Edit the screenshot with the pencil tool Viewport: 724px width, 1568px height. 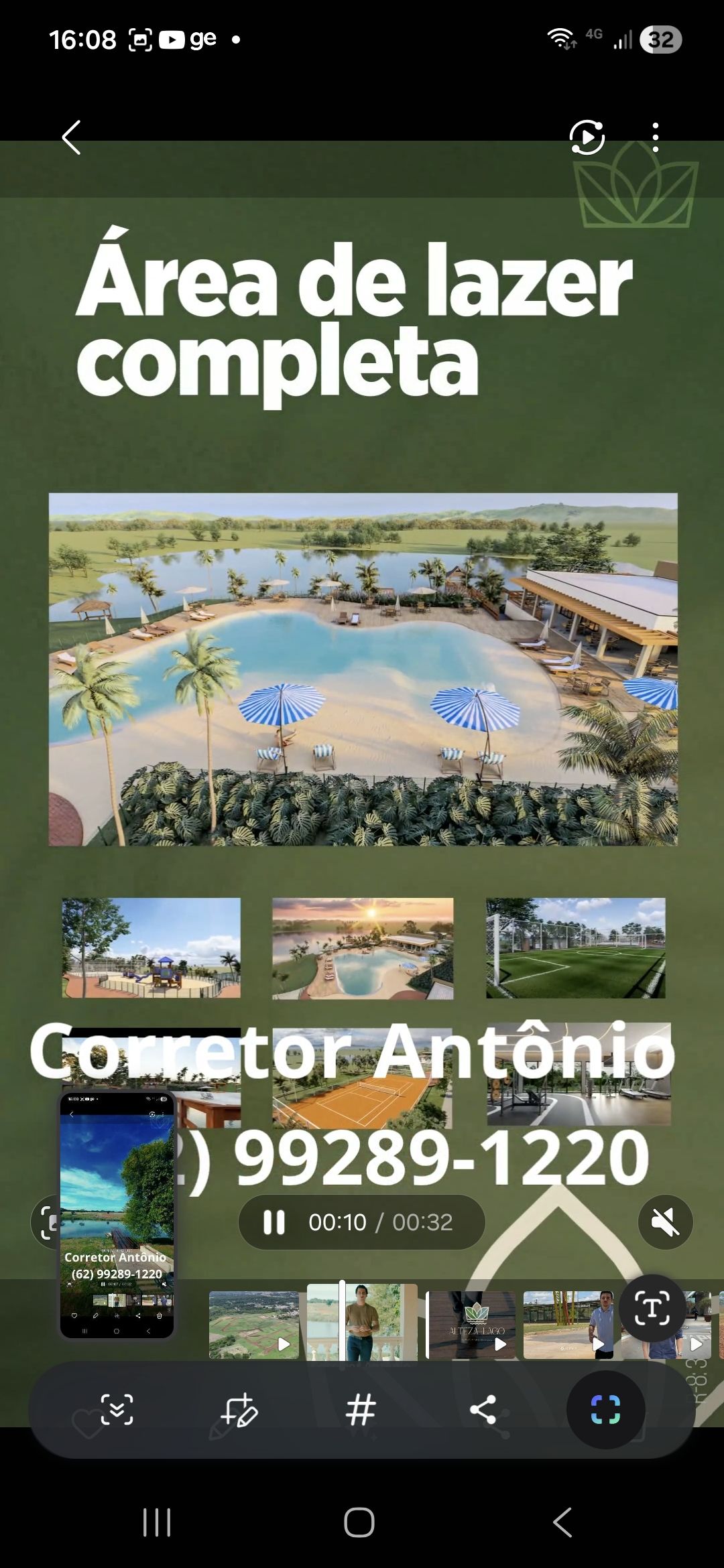click(239, 1410)
